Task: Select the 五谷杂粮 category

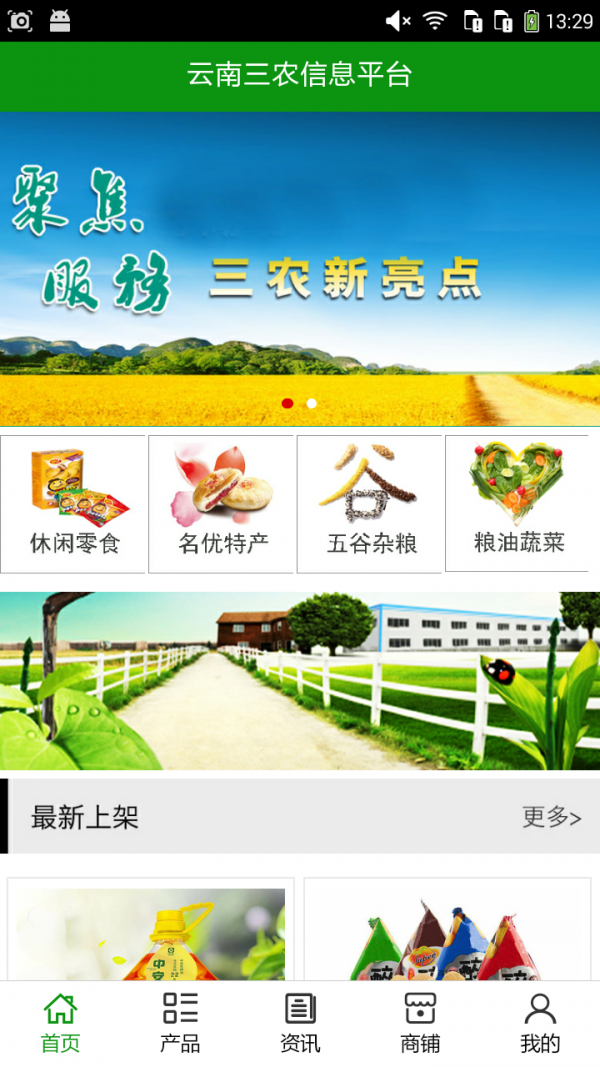Action: (x=370, y=503)
